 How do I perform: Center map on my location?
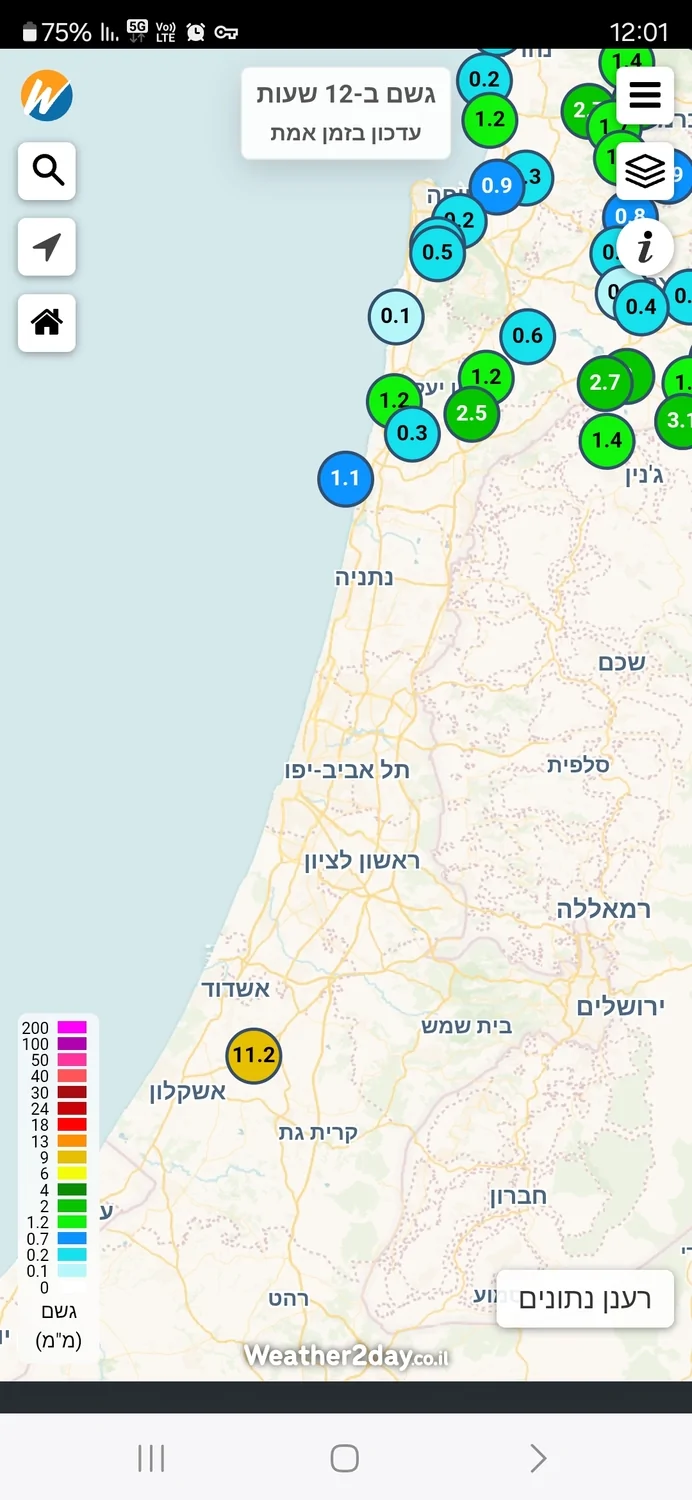tap(47, 247)
